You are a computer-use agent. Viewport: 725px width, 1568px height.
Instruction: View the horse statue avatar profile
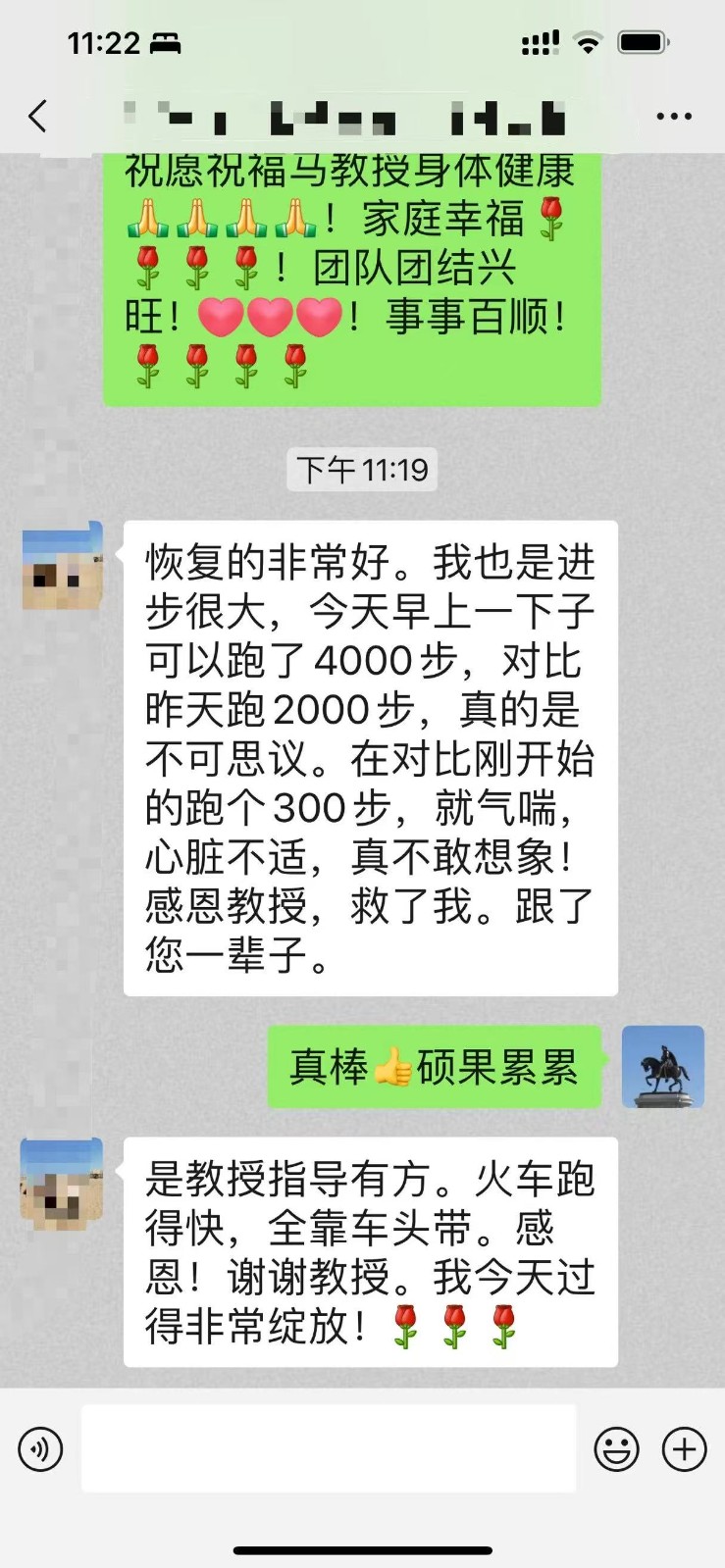click(663, 1067)
